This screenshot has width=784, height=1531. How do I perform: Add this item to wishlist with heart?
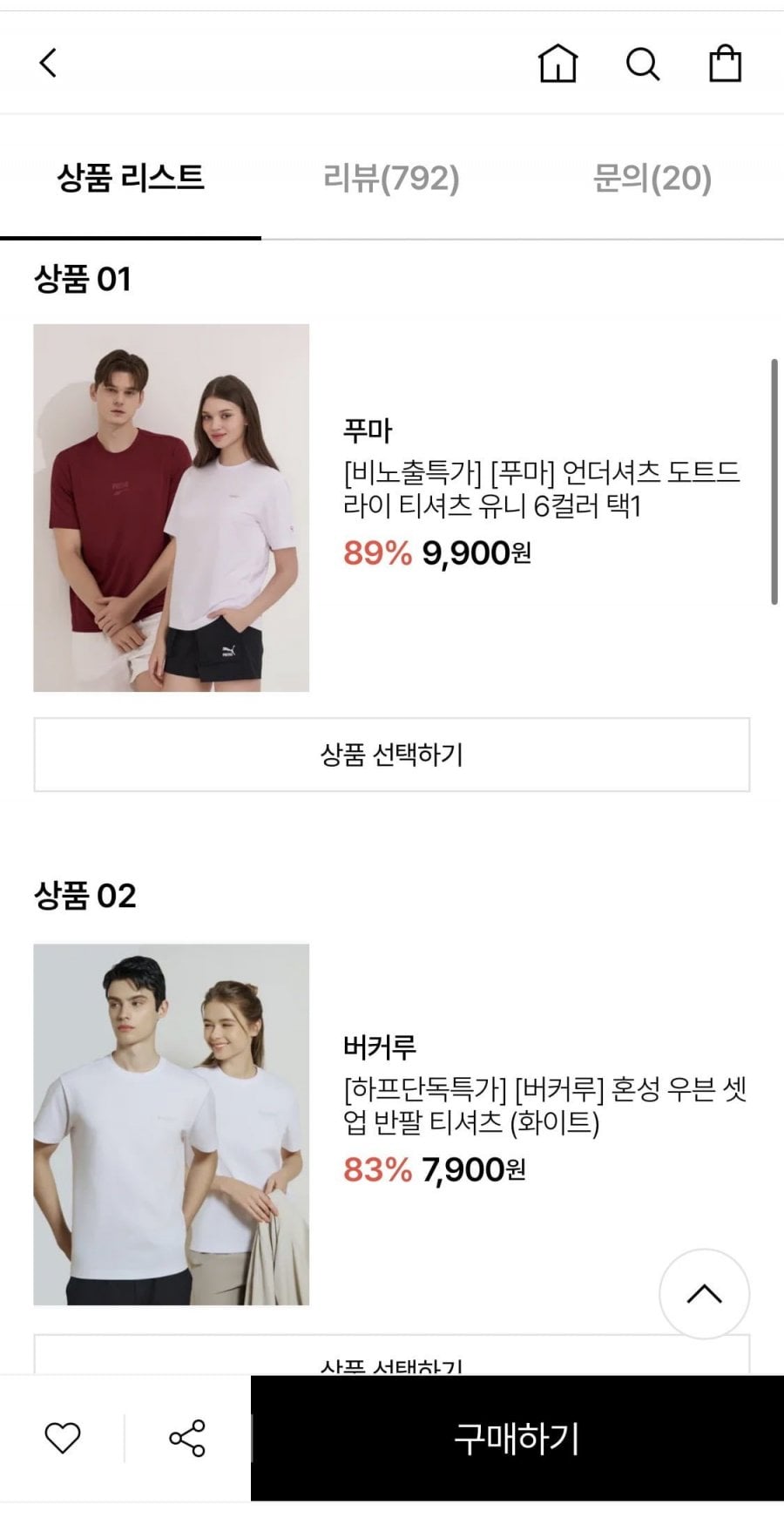62,1438
